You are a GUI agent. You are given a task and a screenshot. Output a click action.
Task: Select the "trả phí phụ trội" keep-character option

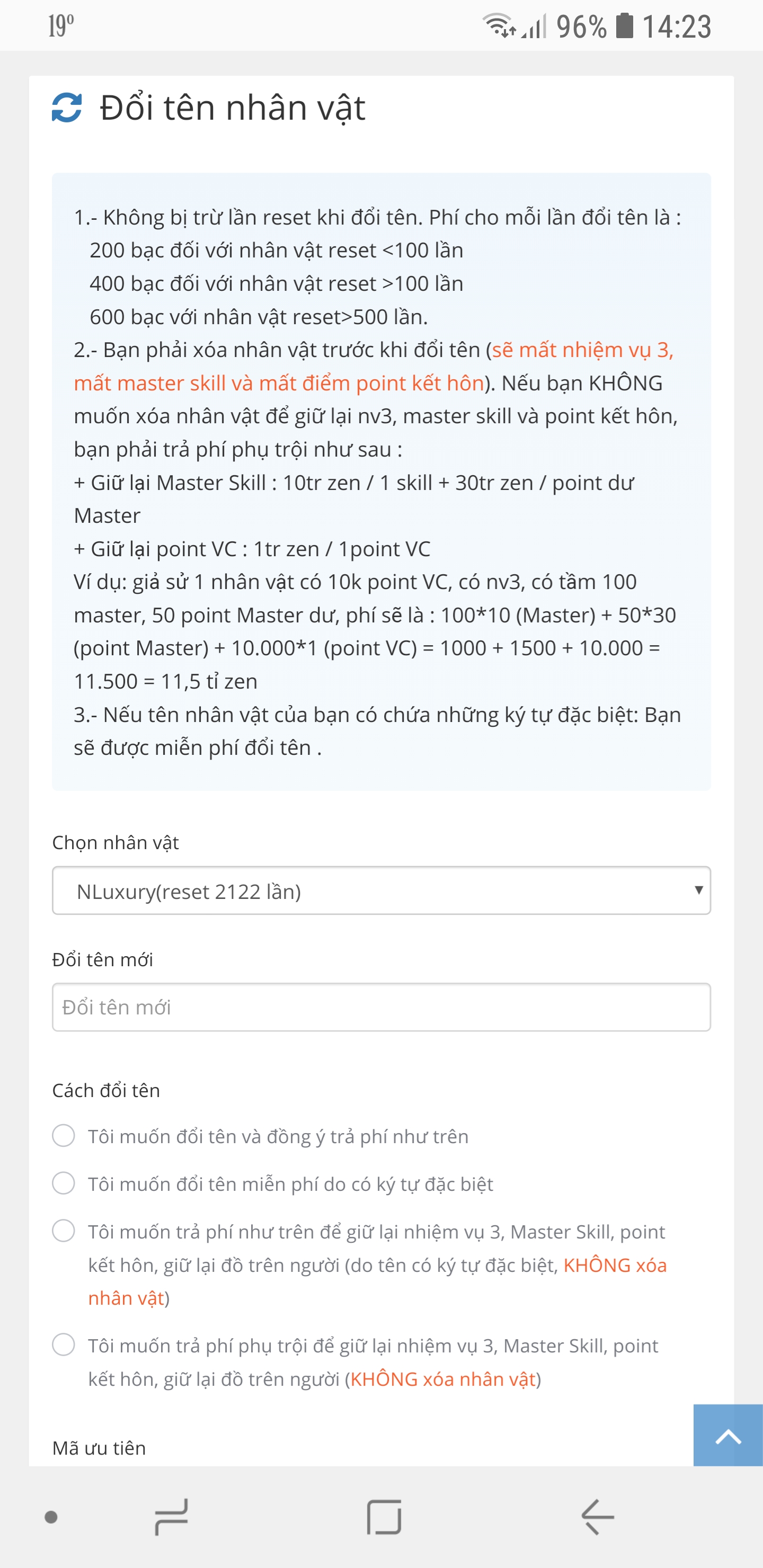[64, 1344]
